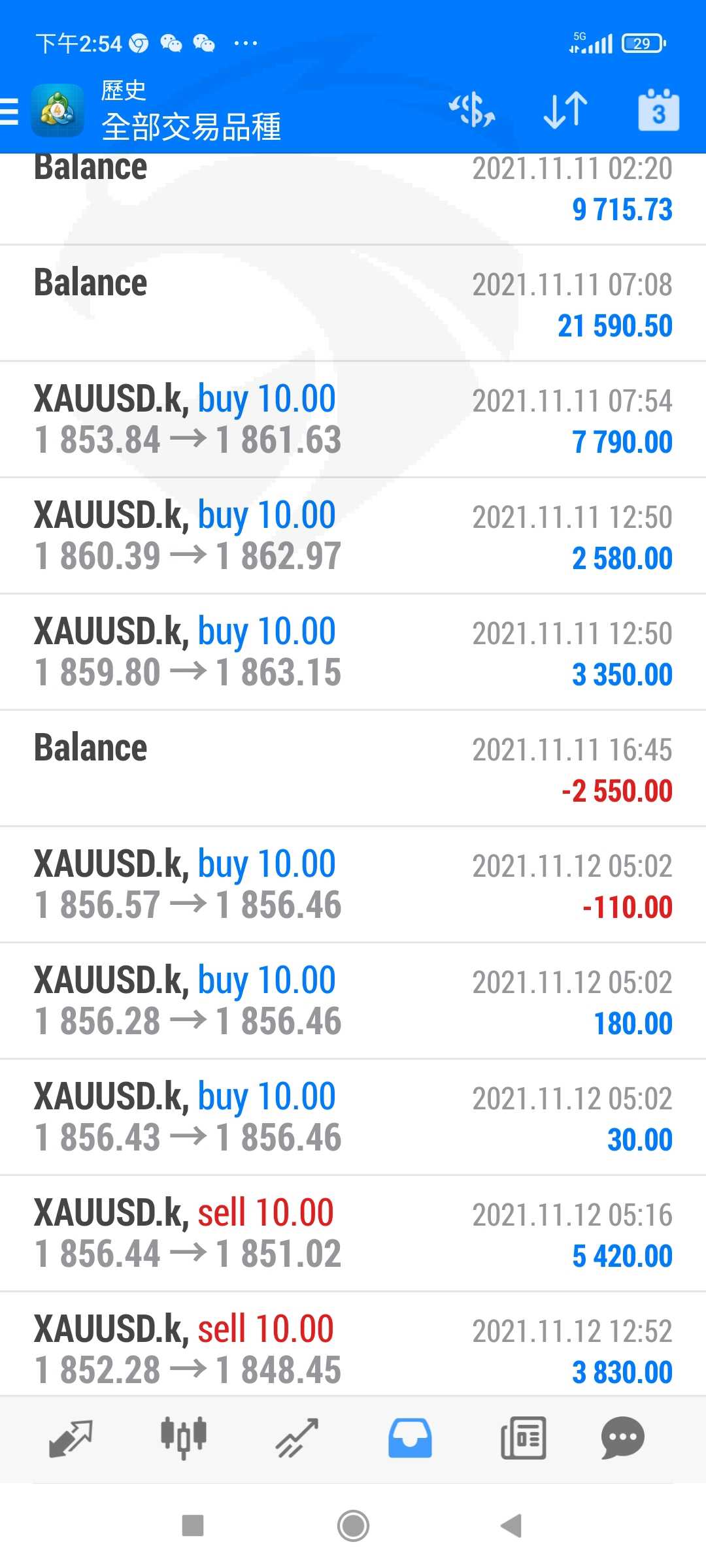Switch to the Quotes tab
This screenshot has height=1568, width=706.
(x=71, y=1439)
